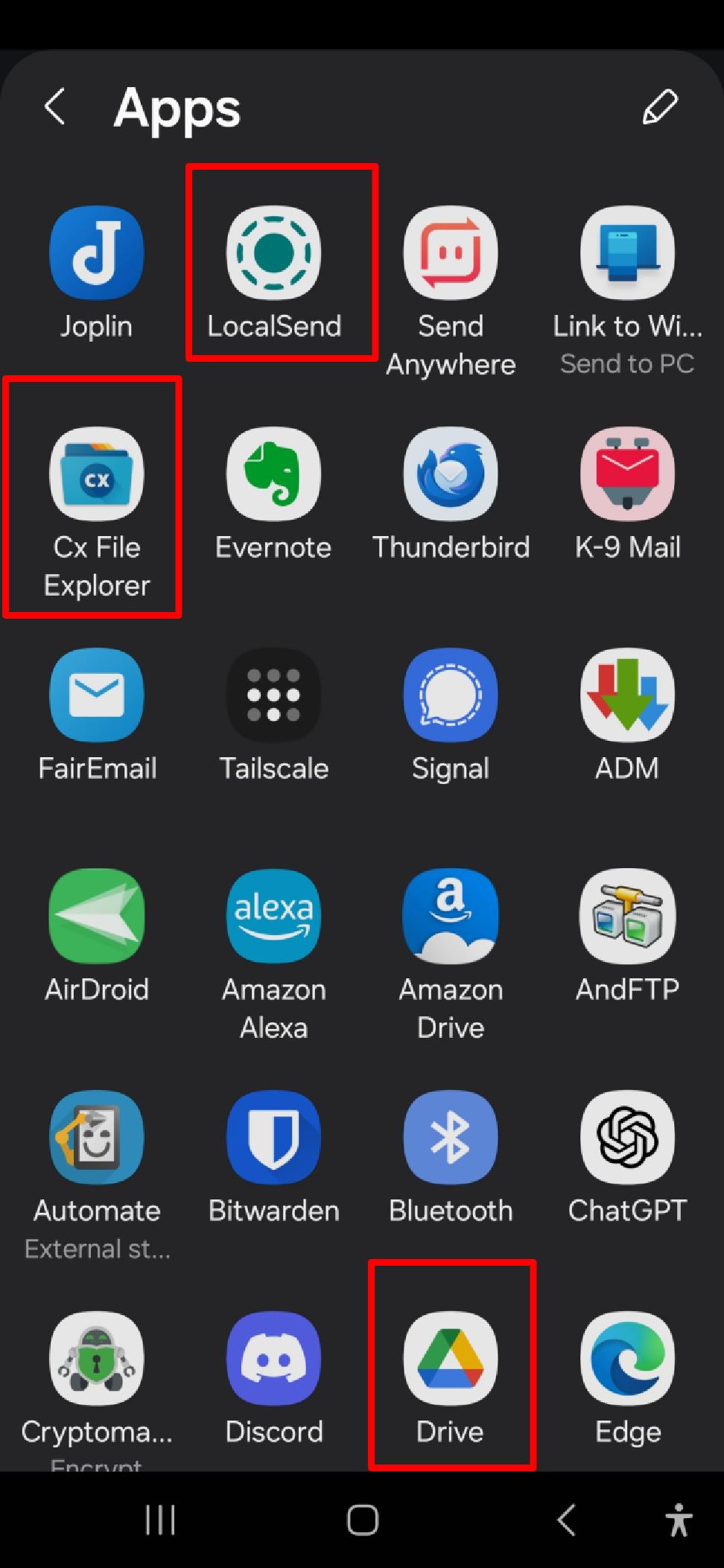The height and width of the screenshot is (1568, 724).
Task: Open FairEmail
Action: (97, 716)
